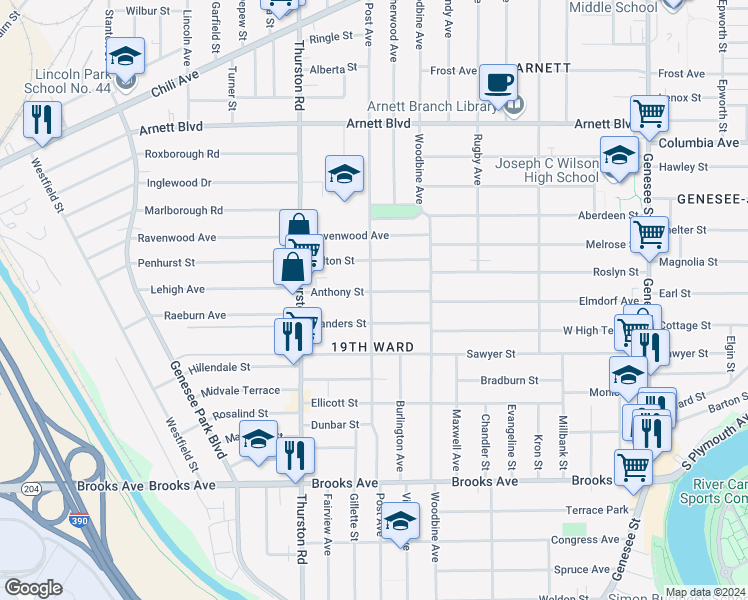Open the coffee marker at Arnett Branch Library
This screenshot has height=600, width=748.
pos(499,83)
